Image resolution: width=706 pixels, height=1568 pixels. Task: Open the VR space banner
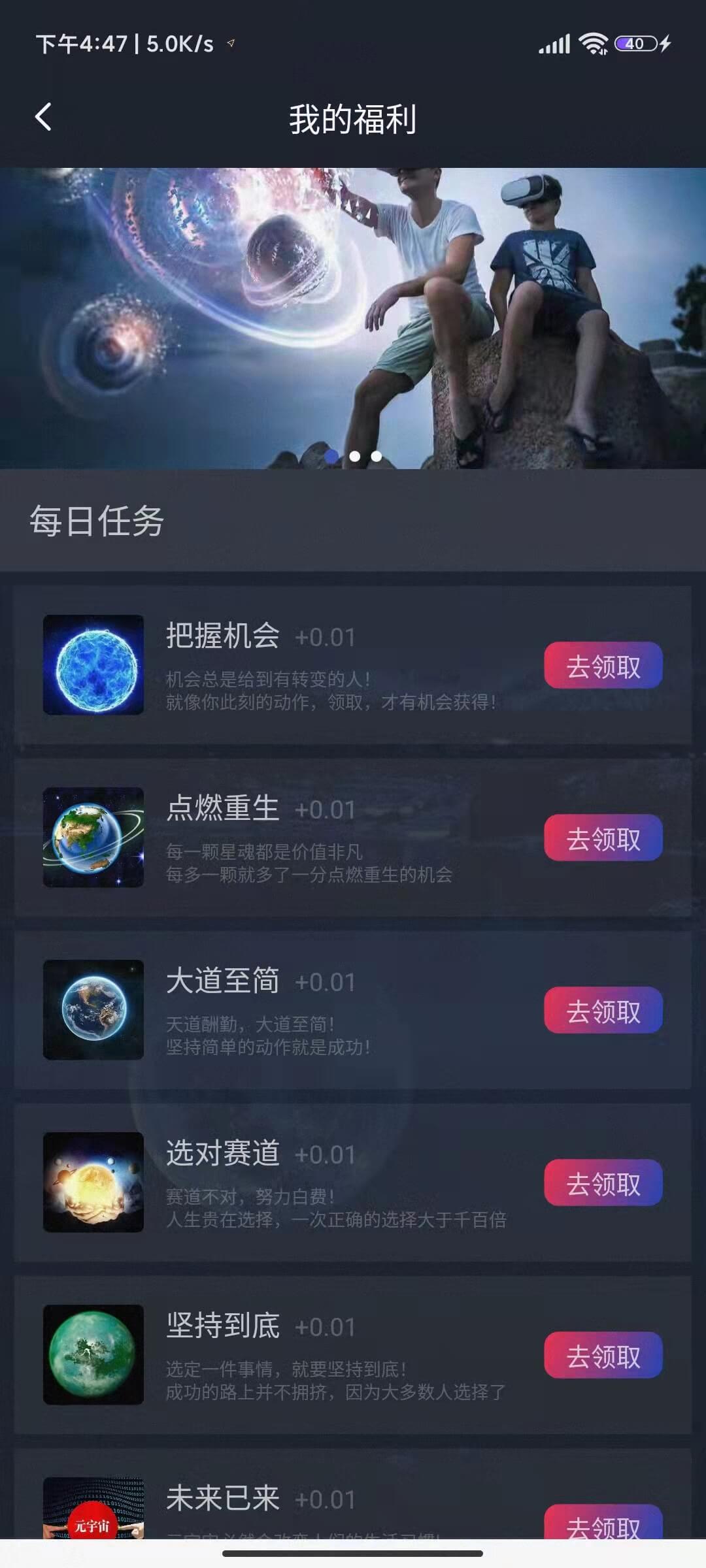click(353, 318)
